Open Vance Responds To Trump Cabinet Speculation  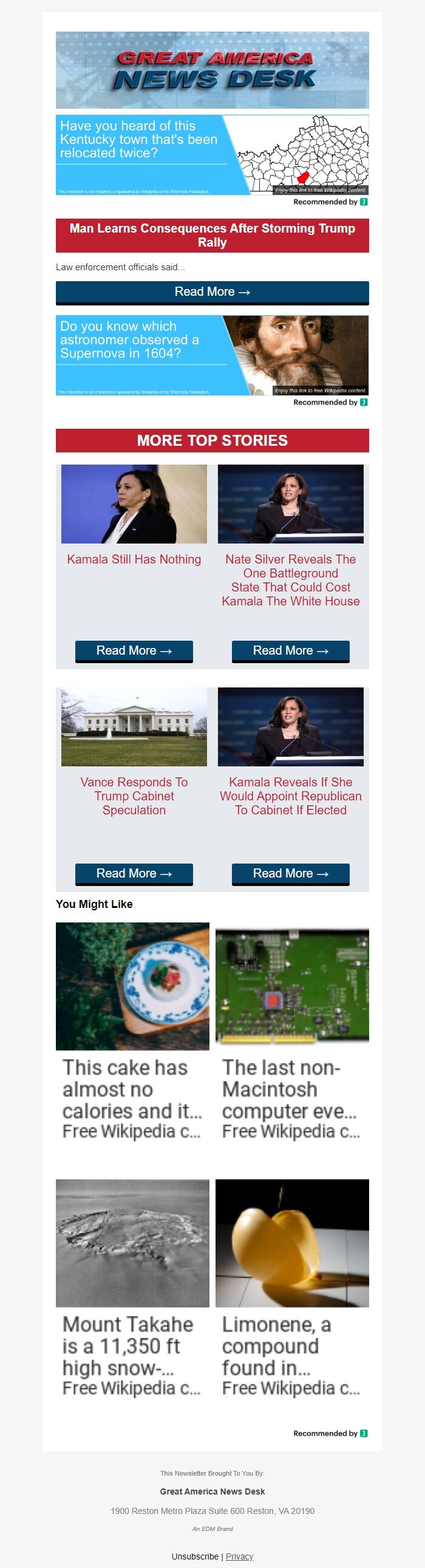(134, 796)
